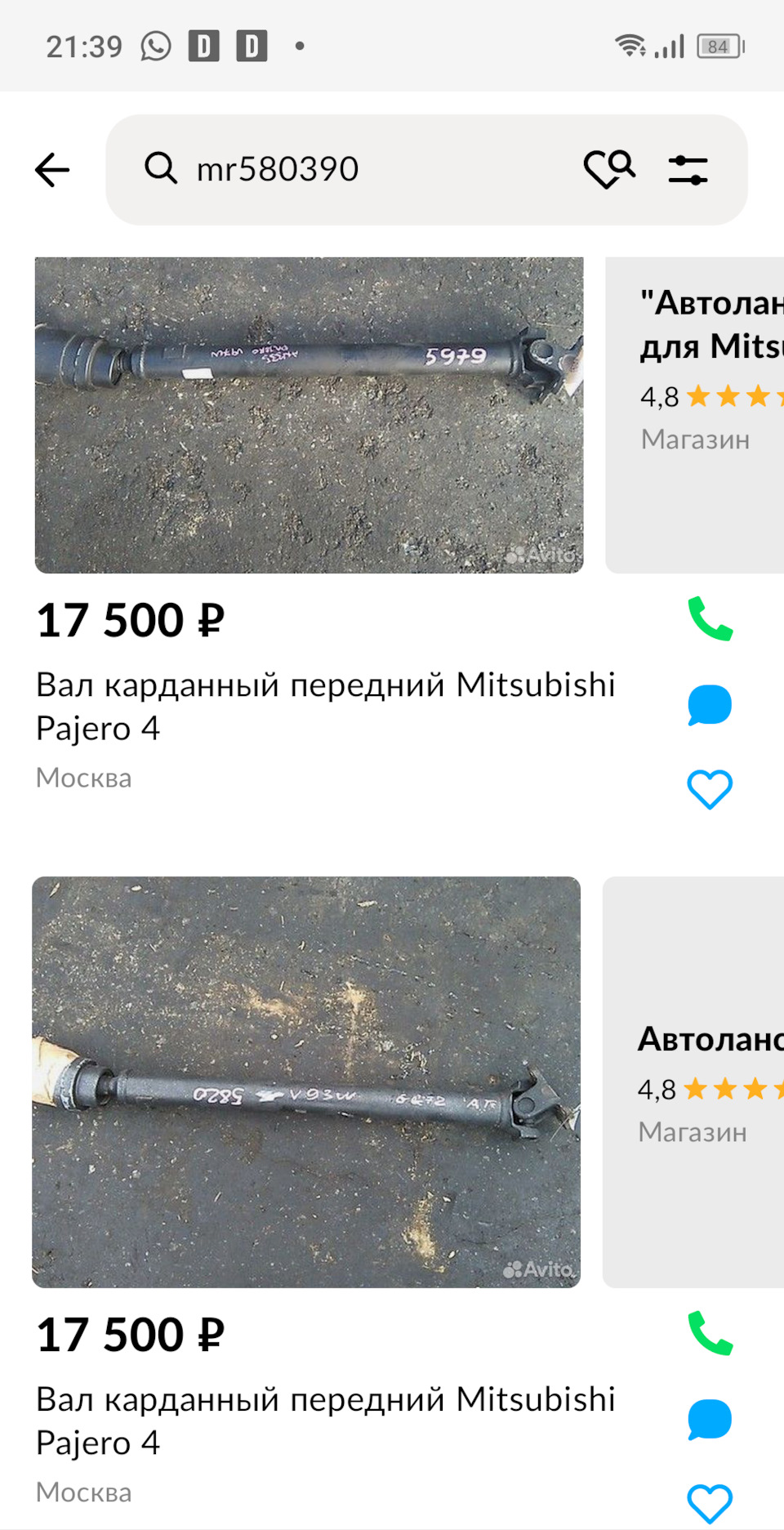
Task: Message the second listing seller via chat icon
Action: (x=709, y=1419)
